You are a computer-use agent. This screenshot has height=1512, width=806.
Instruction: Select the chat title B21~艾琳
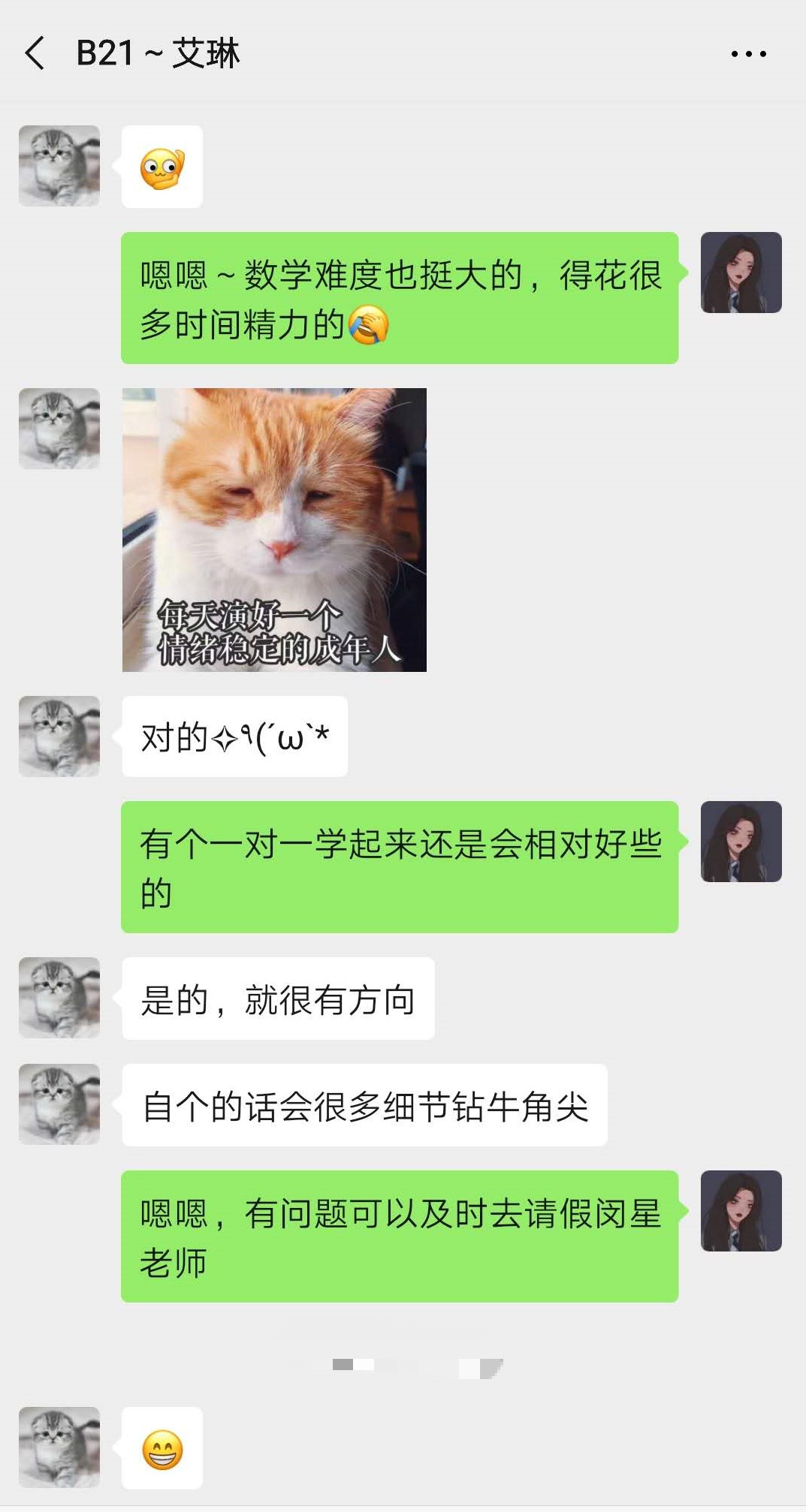point(158,54)
